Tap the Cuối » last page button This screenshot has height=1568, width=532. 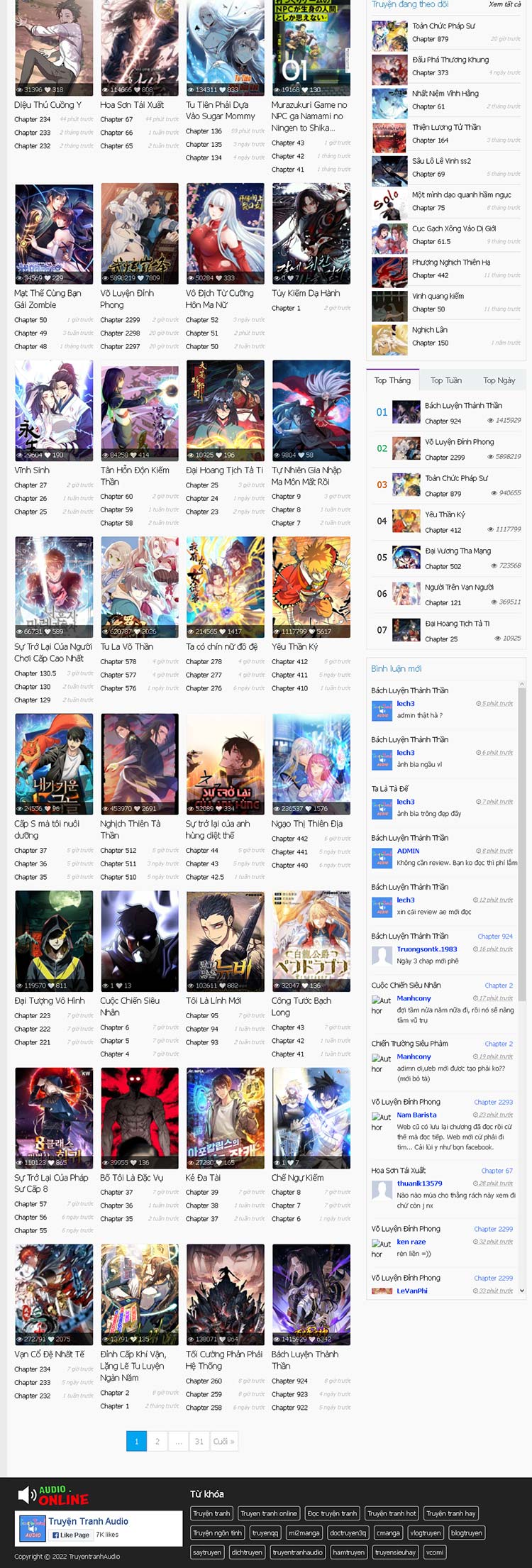click(224, 1441)
